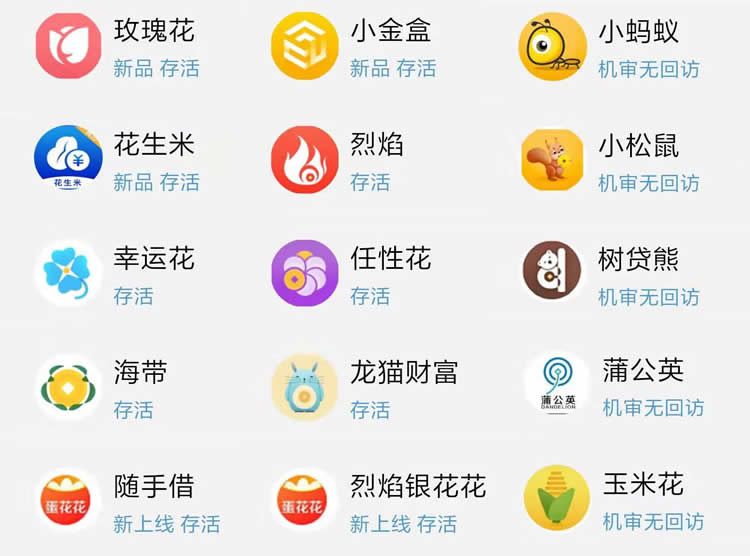Tap the 花生米 entry
Viewport: 750px width, 556px height.
[69, 160]
